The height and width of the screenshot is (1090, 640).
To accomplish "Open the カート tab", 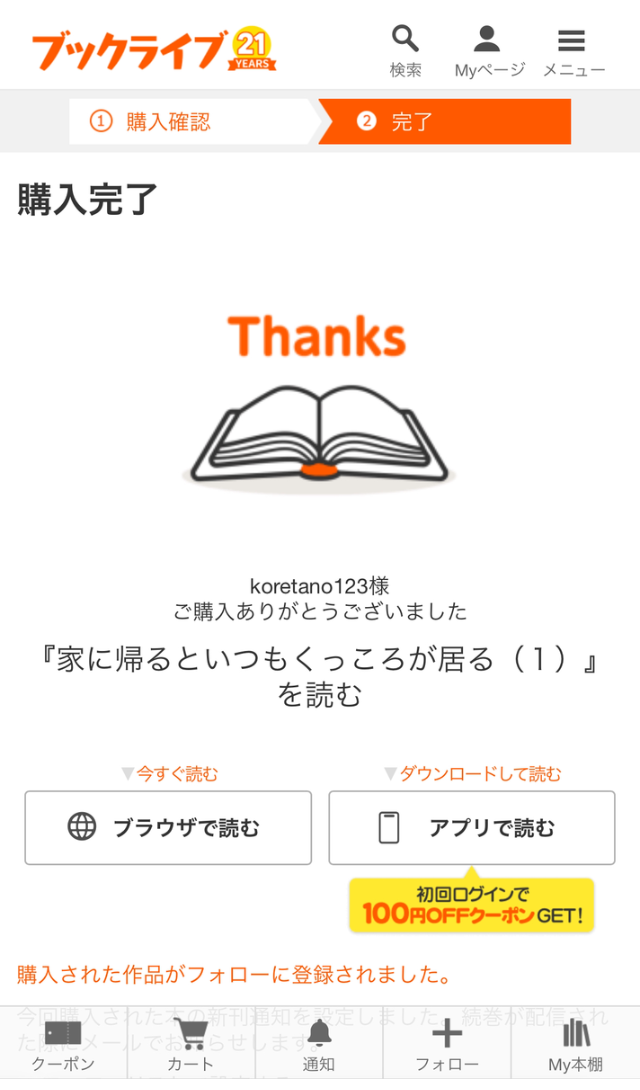I will 191,1046.
